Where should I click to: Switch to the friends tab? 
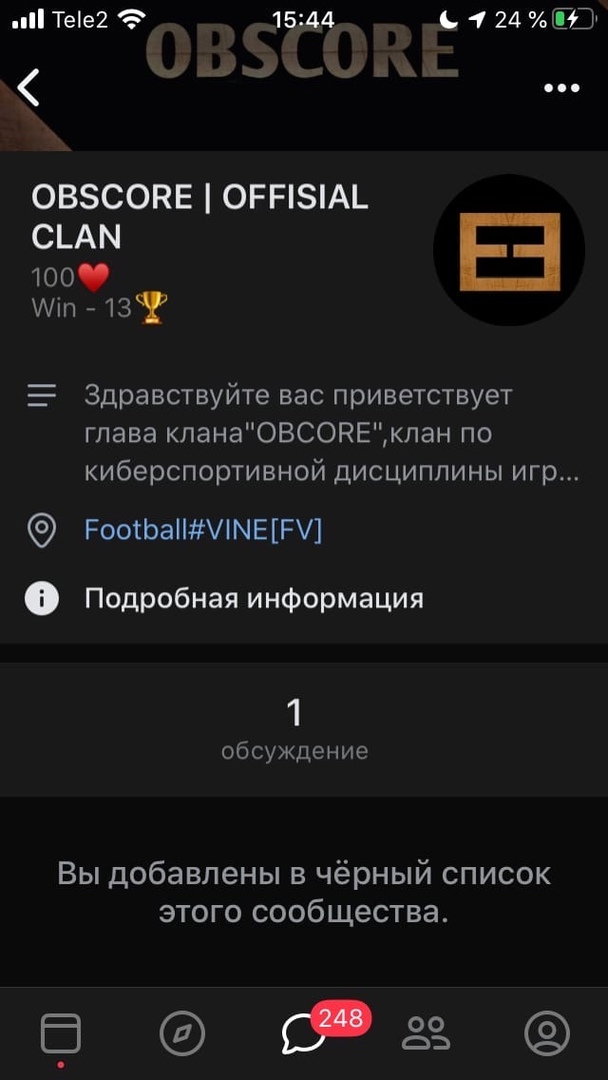point(425,1032)
